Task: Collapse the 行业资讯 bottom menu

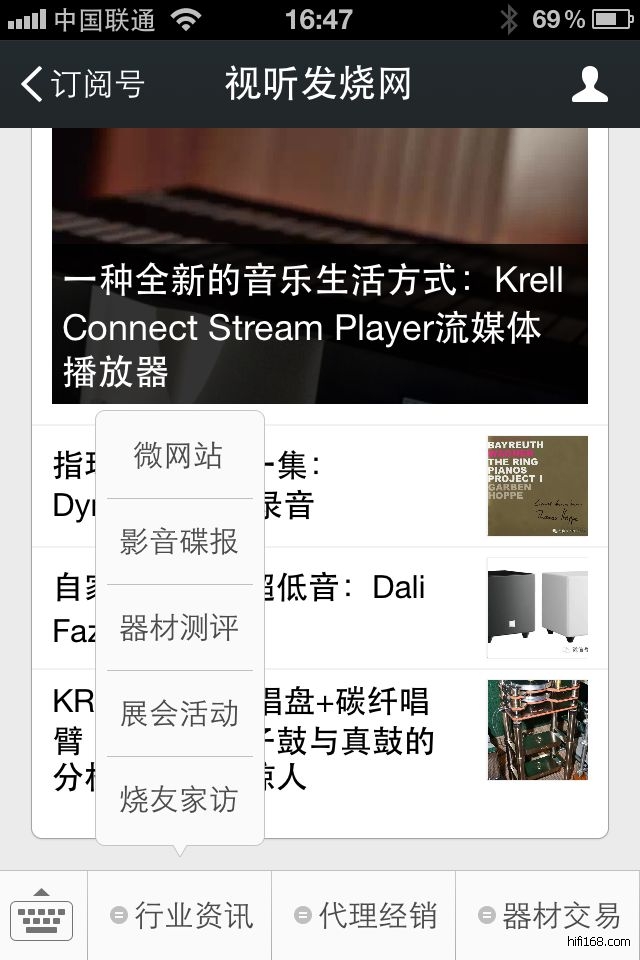Action: click(x=180, y=915)
